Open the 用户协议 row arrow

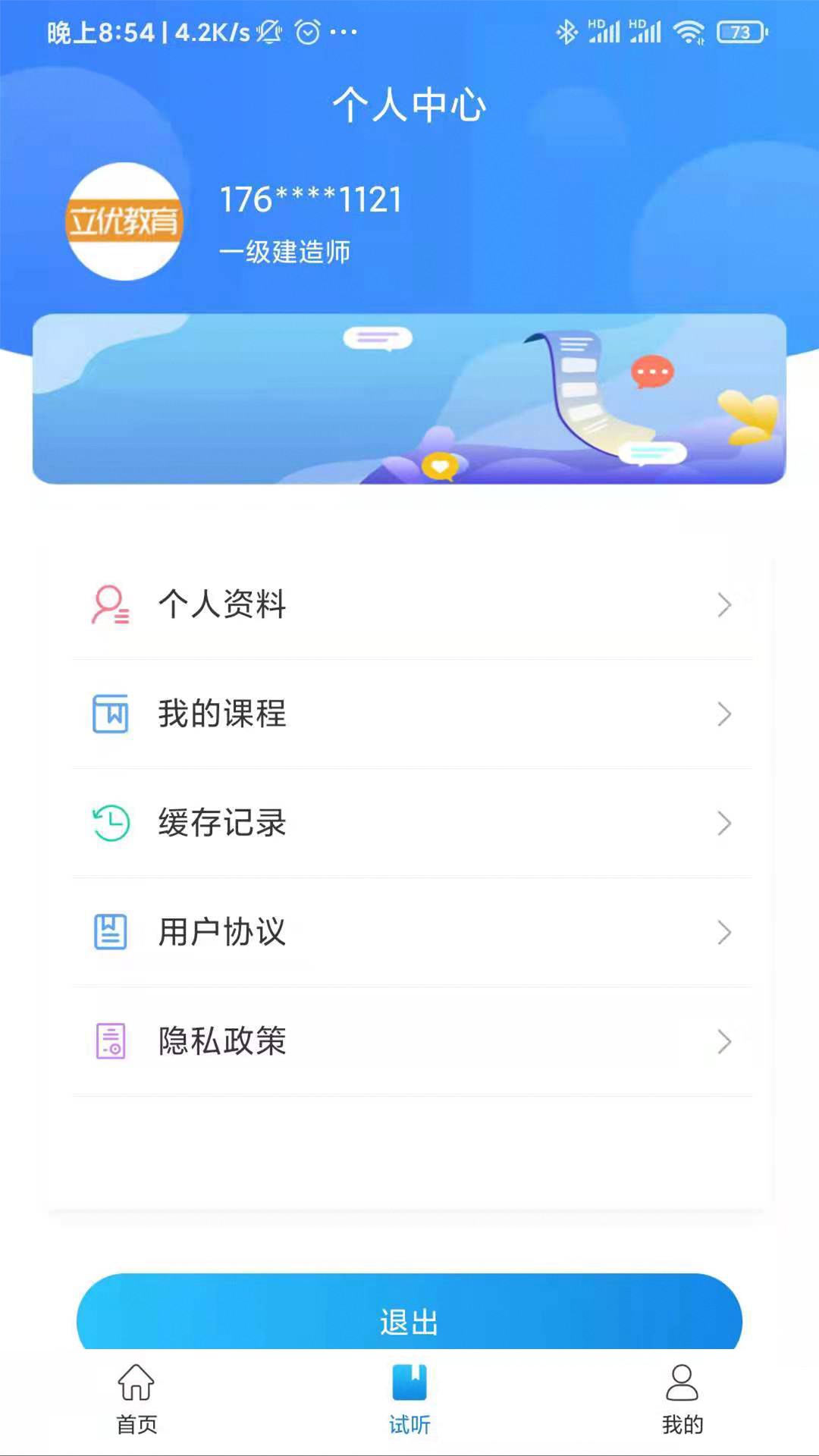[x=723, y=933]
